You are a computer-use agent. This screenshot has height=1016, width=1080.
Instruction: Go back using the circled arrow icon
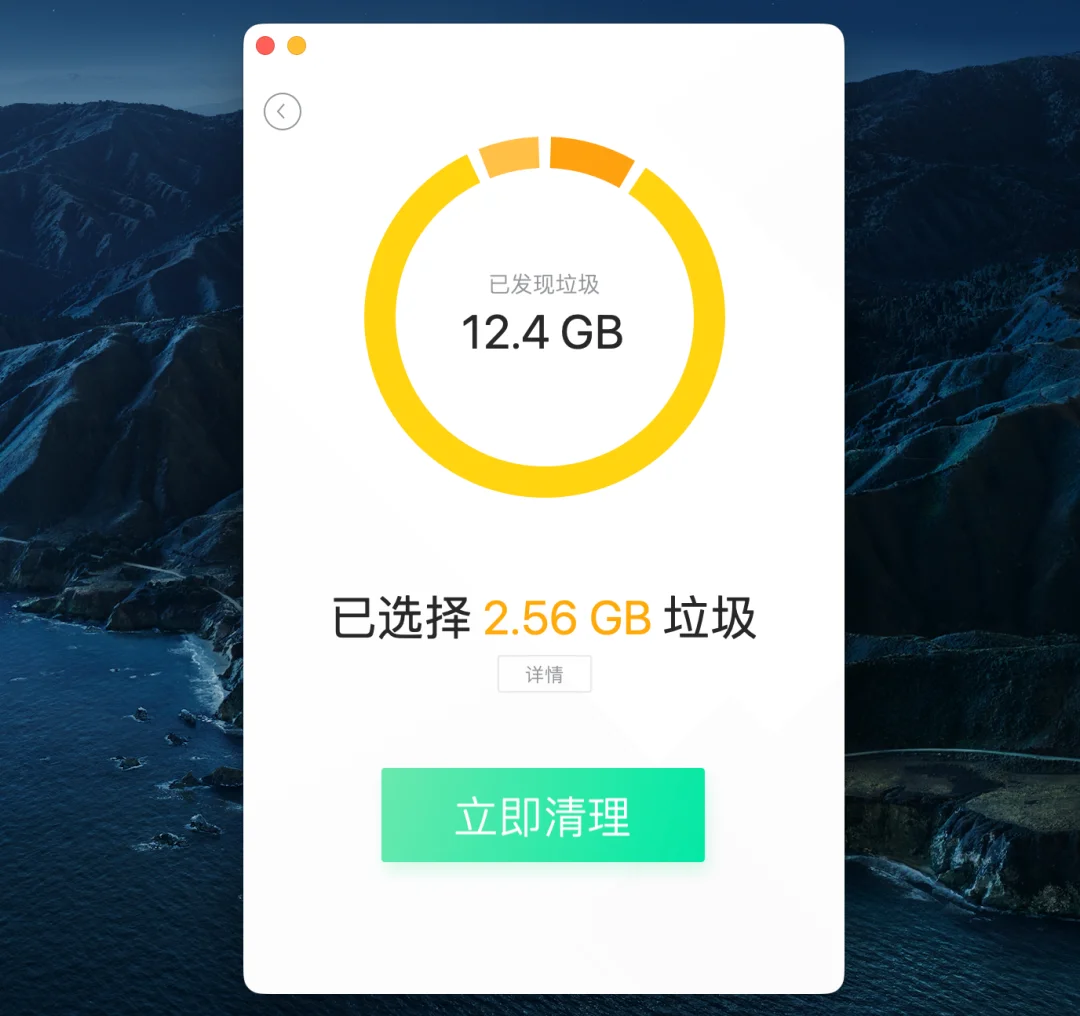click(x=282, y=111)
